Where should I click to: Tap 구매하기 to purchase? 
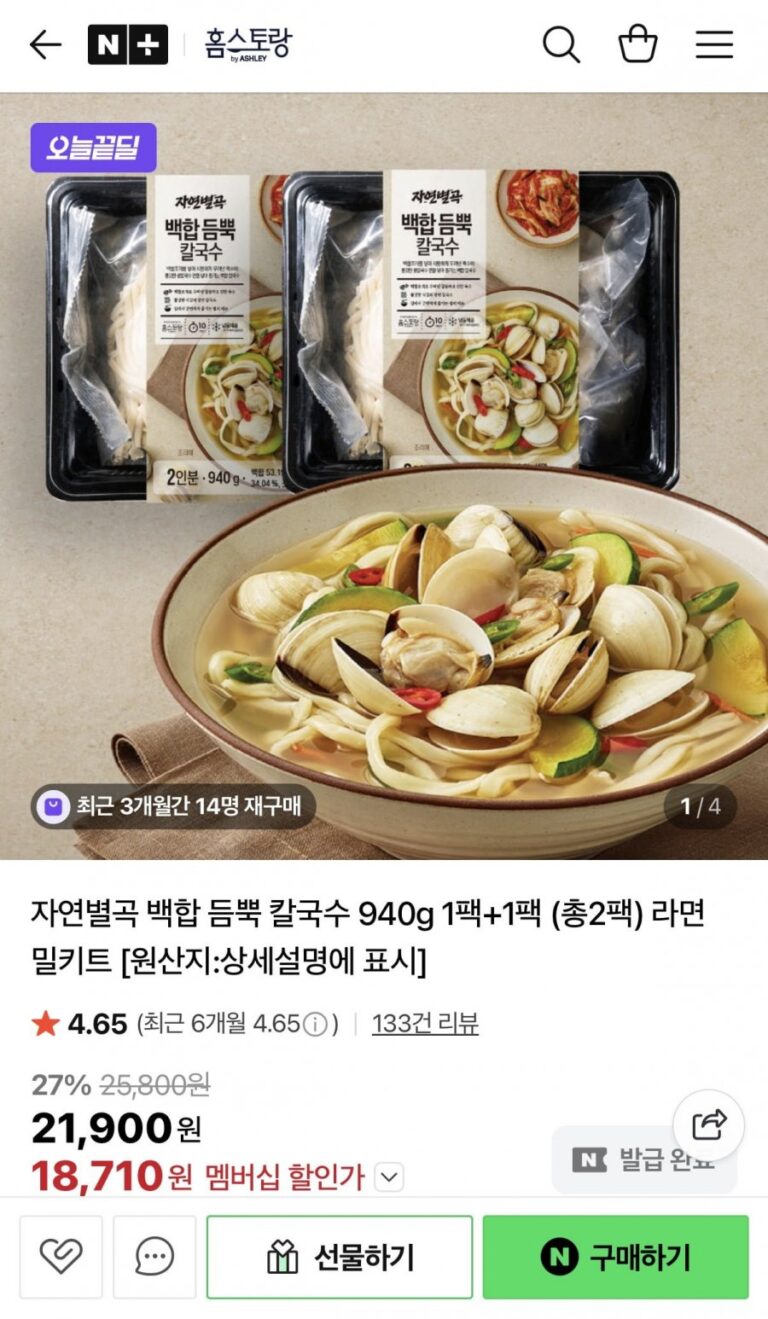615,1257
